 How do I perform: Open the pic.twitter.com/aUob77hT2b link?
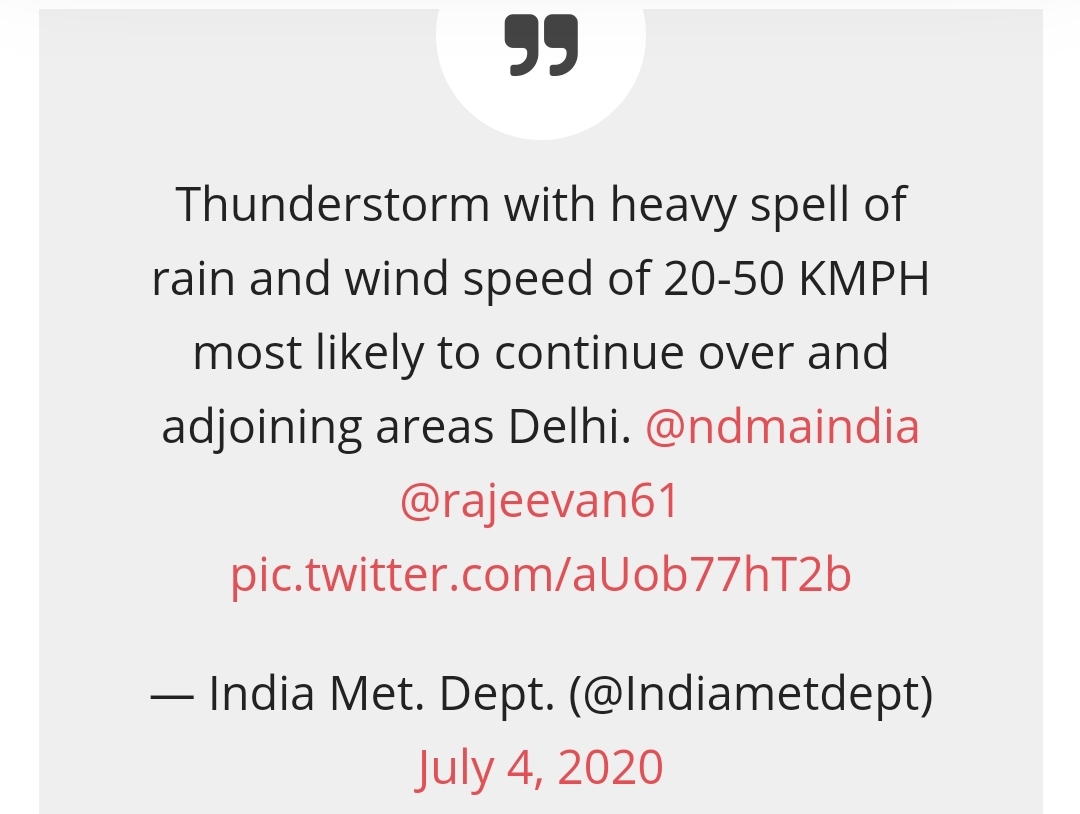point(540,576)
